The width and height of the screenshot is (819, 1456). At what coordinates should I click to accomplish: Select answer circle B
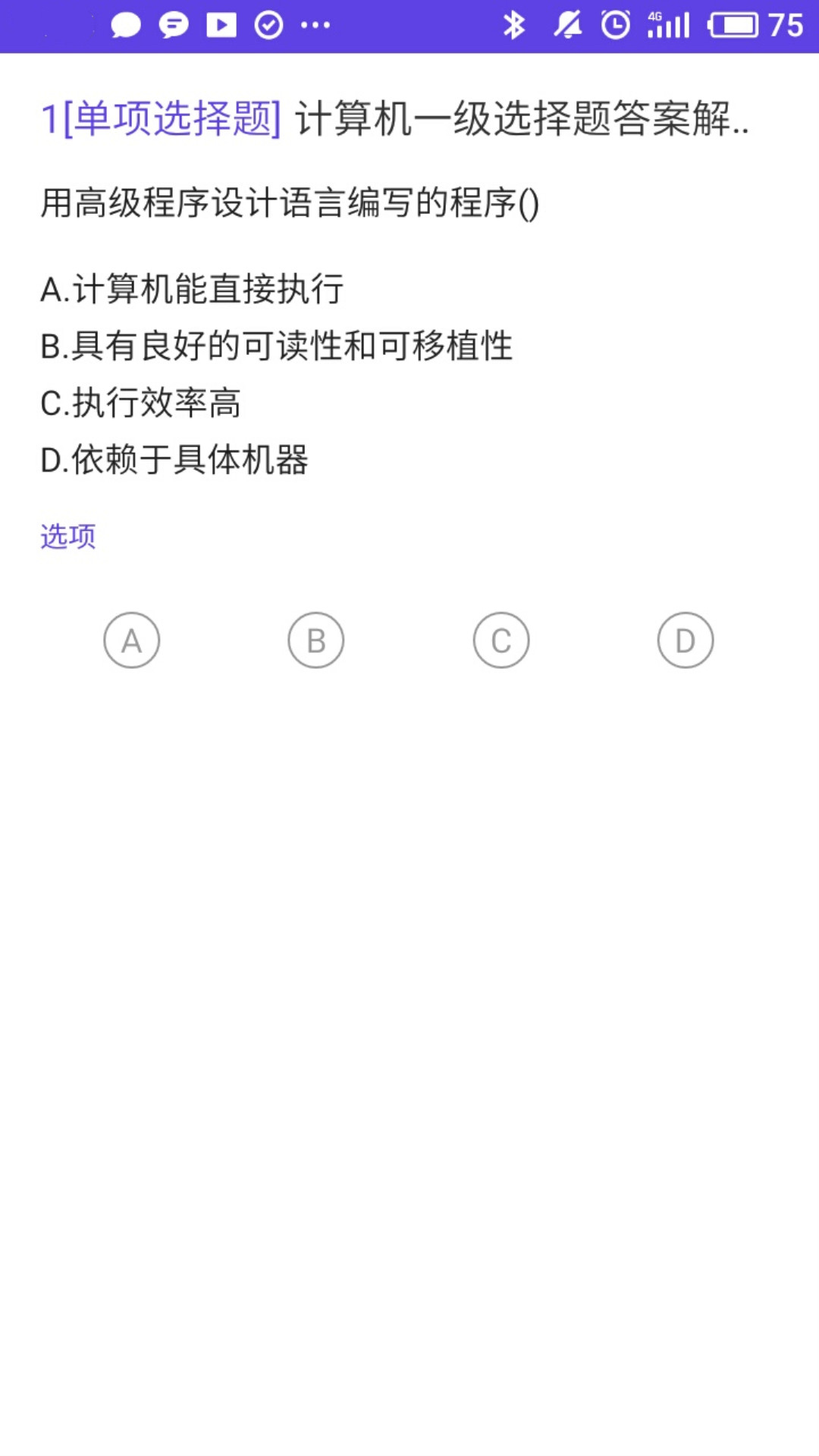click(x=316, y=640)
